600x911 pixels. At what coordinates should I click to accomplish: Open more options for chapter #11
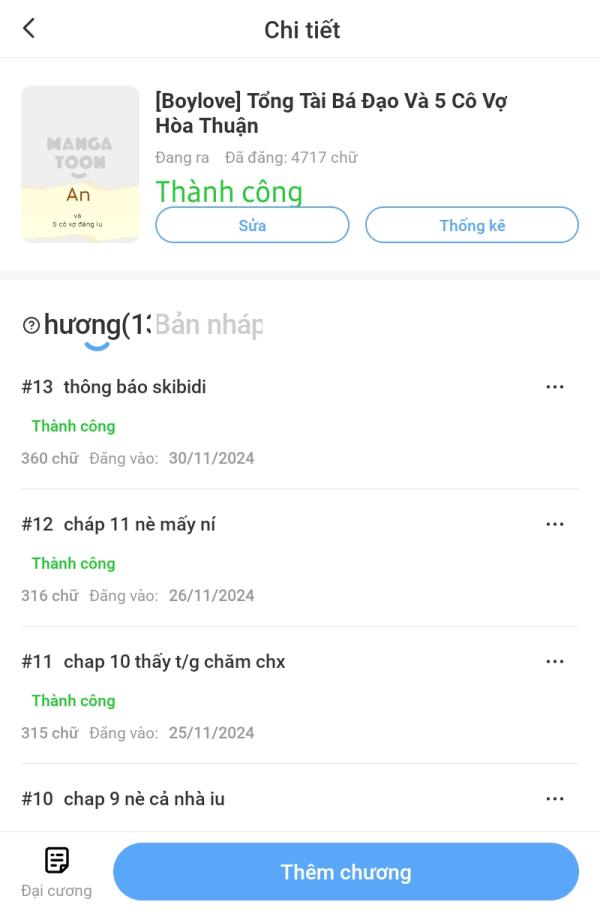pyautogui.click(x=555, y=661)
